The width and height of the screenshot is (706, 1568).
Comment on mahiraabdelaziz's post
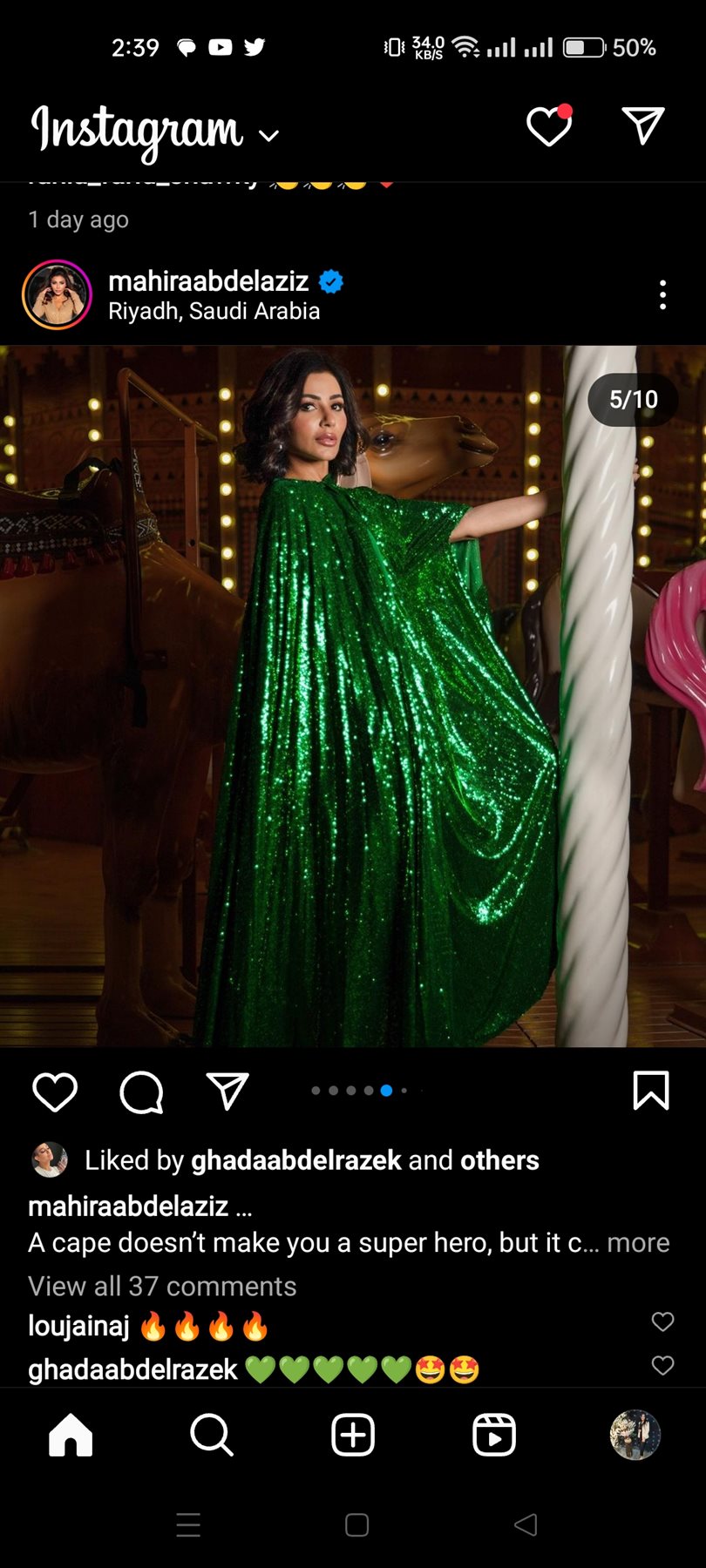click(x=141, y=1092)
